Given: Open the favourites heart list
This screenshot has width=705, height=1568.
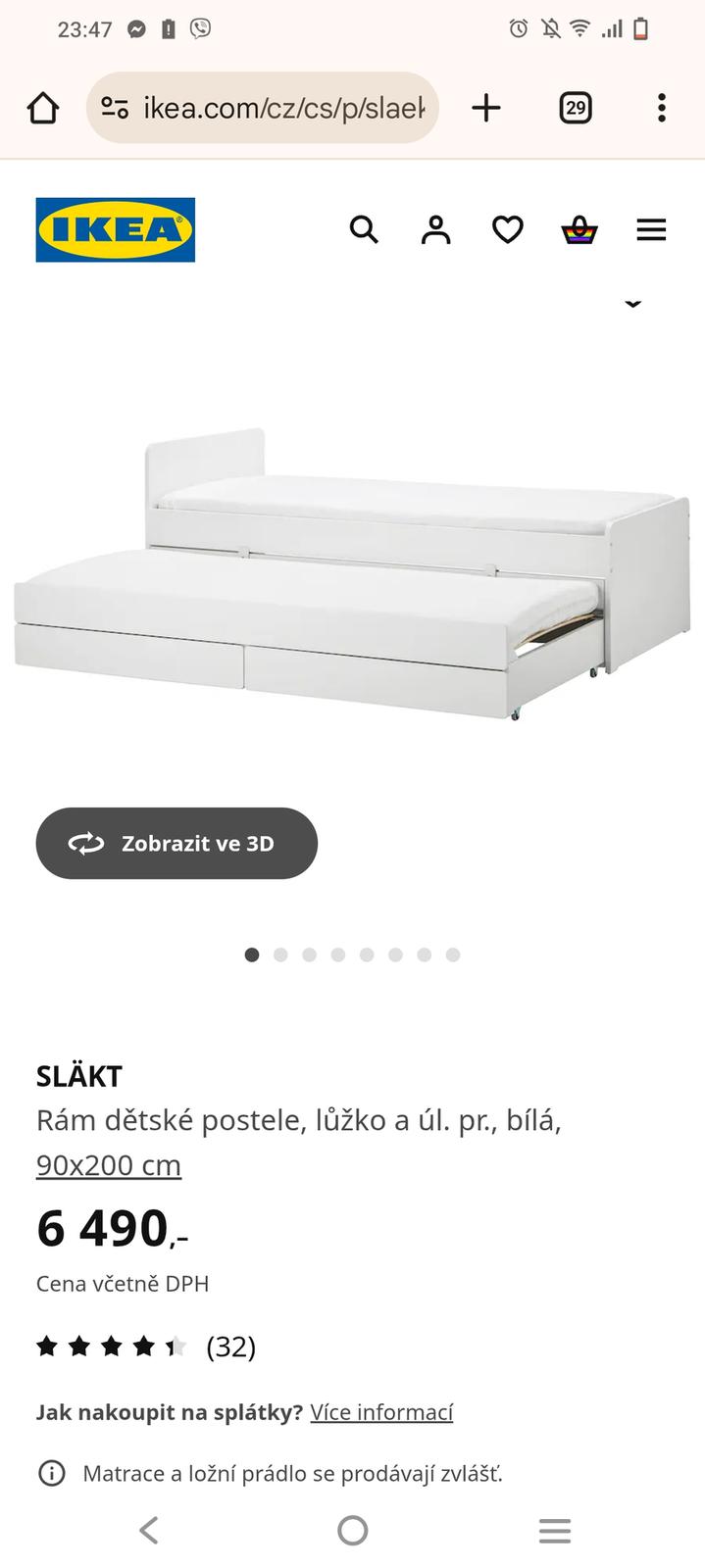Looking at the screenshot, I should pos(507,229).
